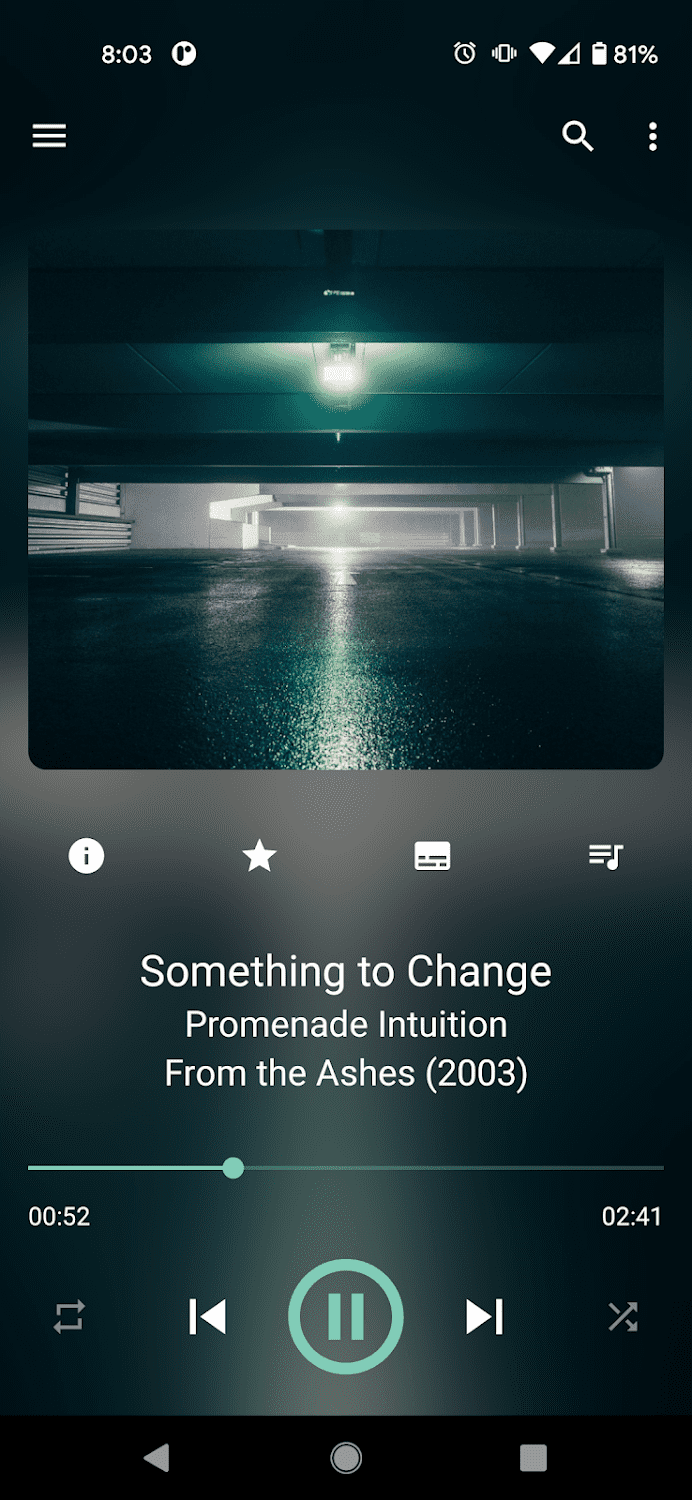
Task: Mark this song as a favorite
Action: 259,856
